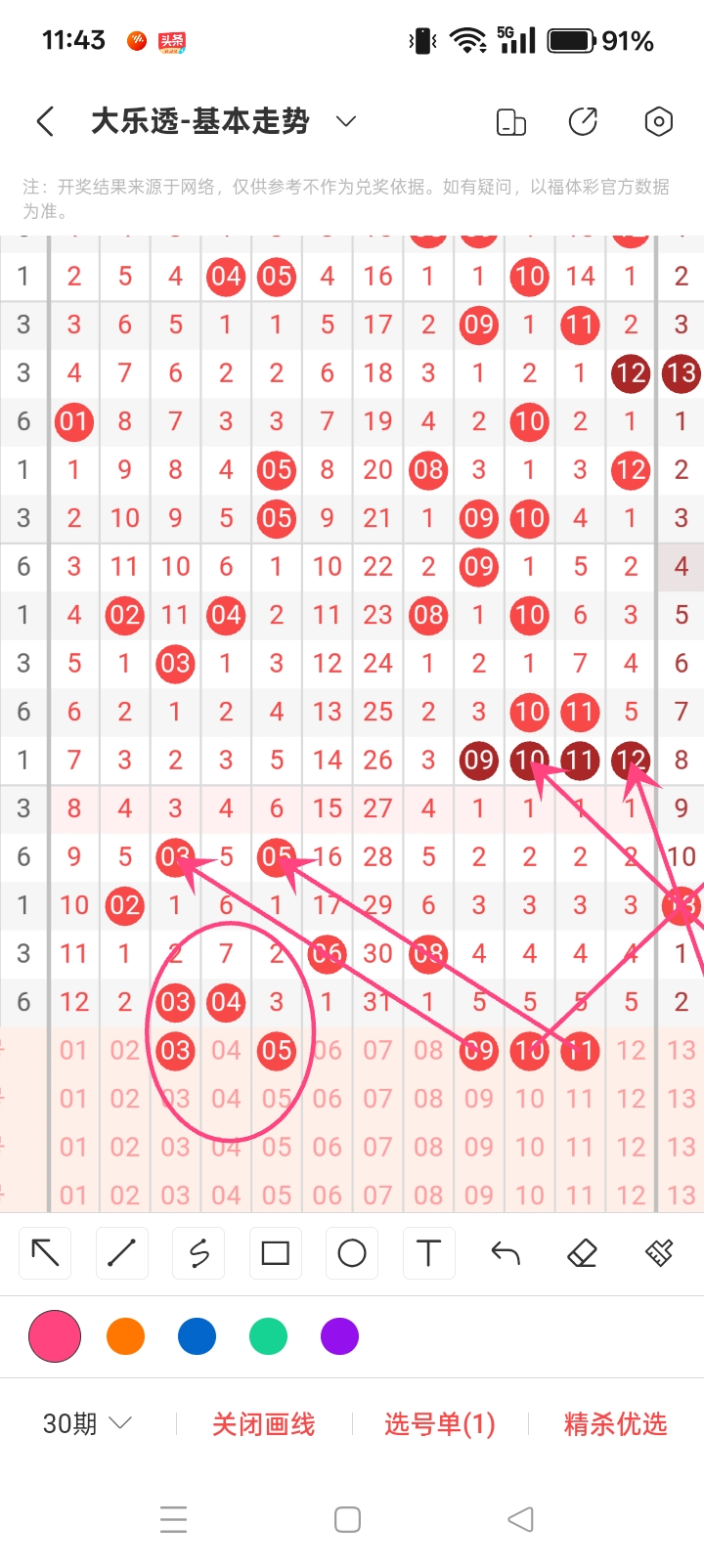The width and height of the screenshot is (704, 1568).
Task: Choose the green drawing color
Action: 268,1336
